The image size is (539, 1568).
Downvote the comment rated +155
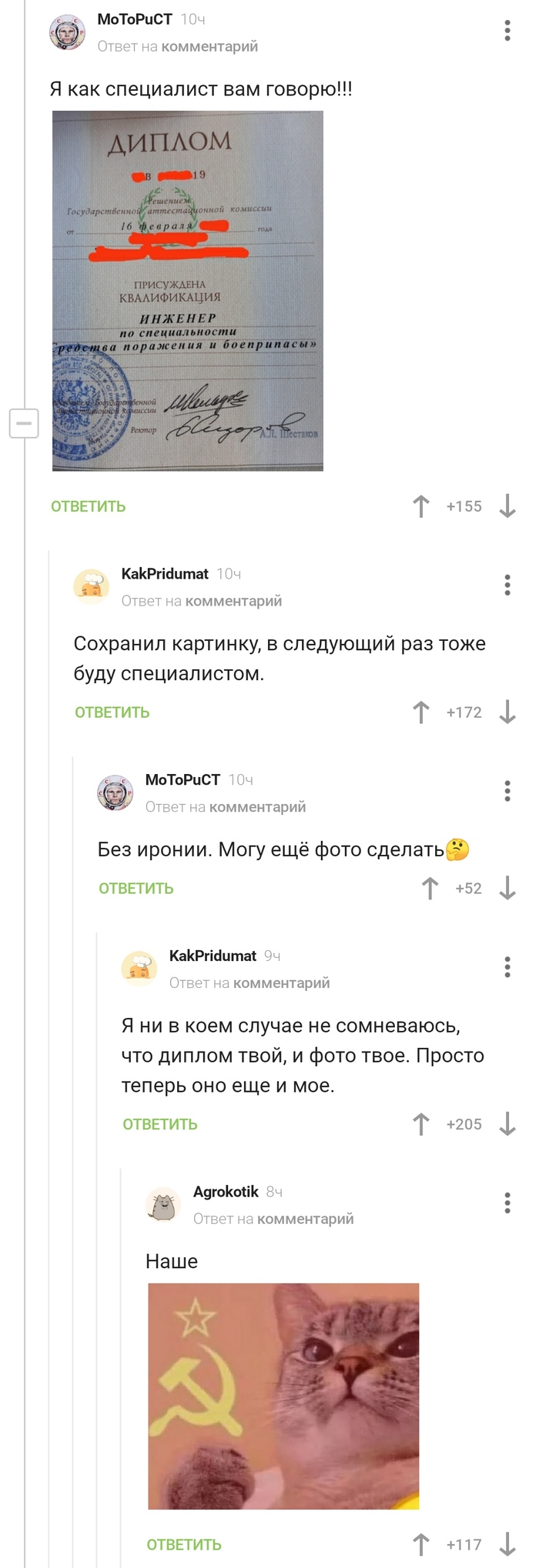pyautogui.click(x=507, y=506)
